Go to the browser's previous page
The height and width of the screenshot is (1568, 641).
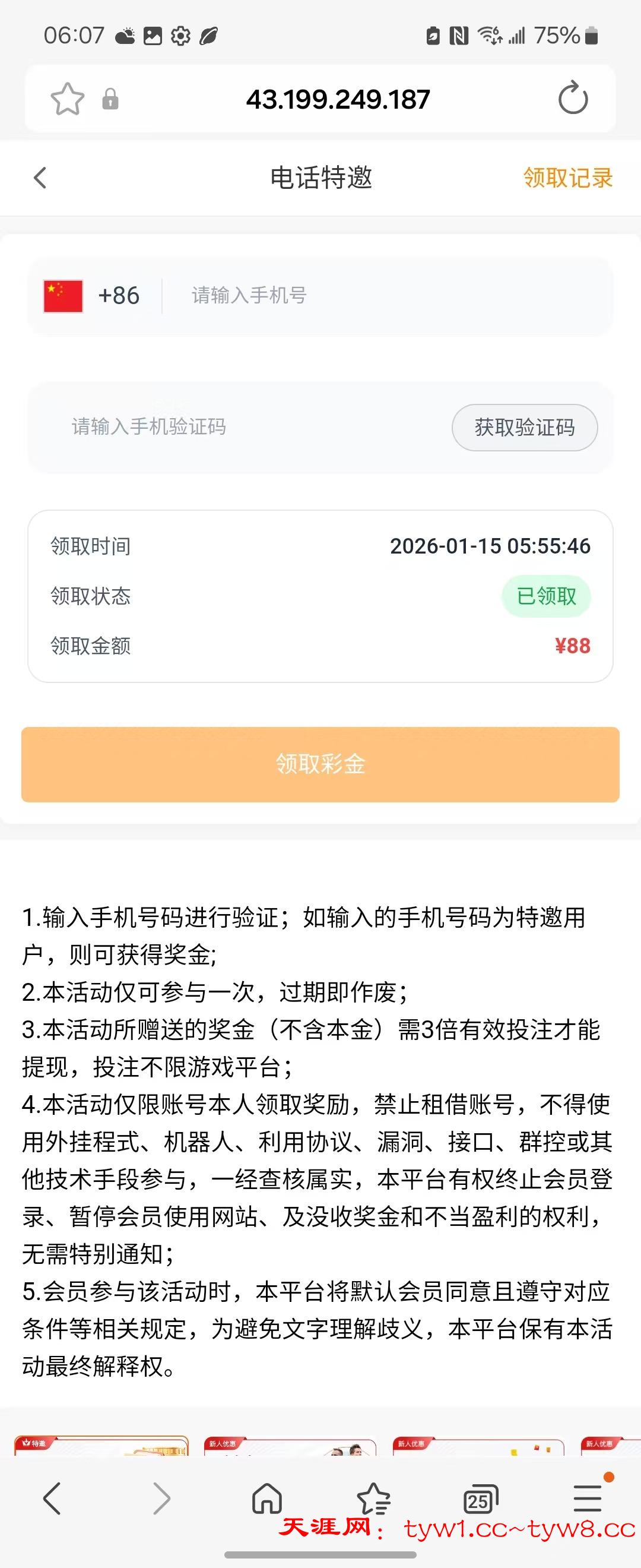point(52,1498)
